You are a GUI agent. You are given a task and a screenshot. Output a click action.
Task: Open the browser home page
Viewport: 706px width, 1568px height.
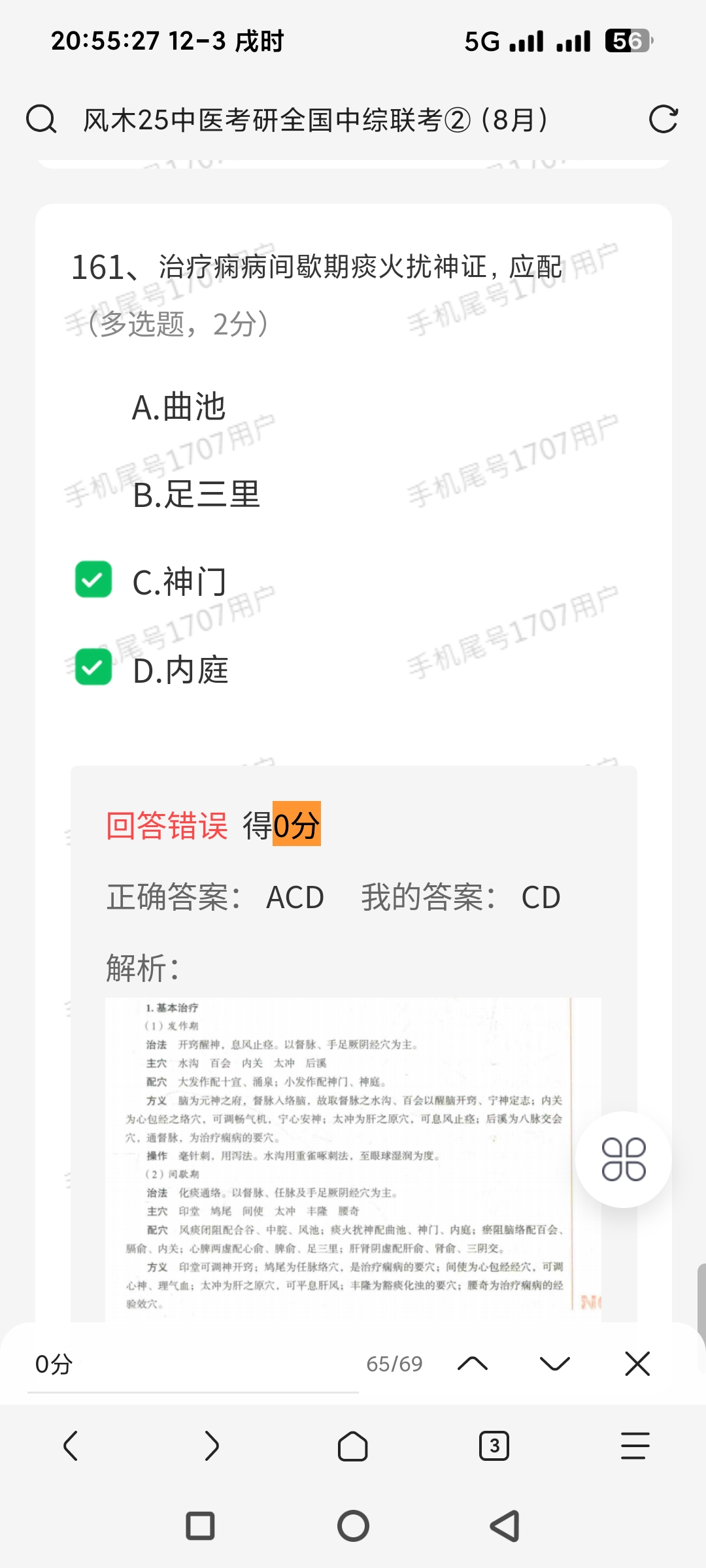tap(352, 1446)
